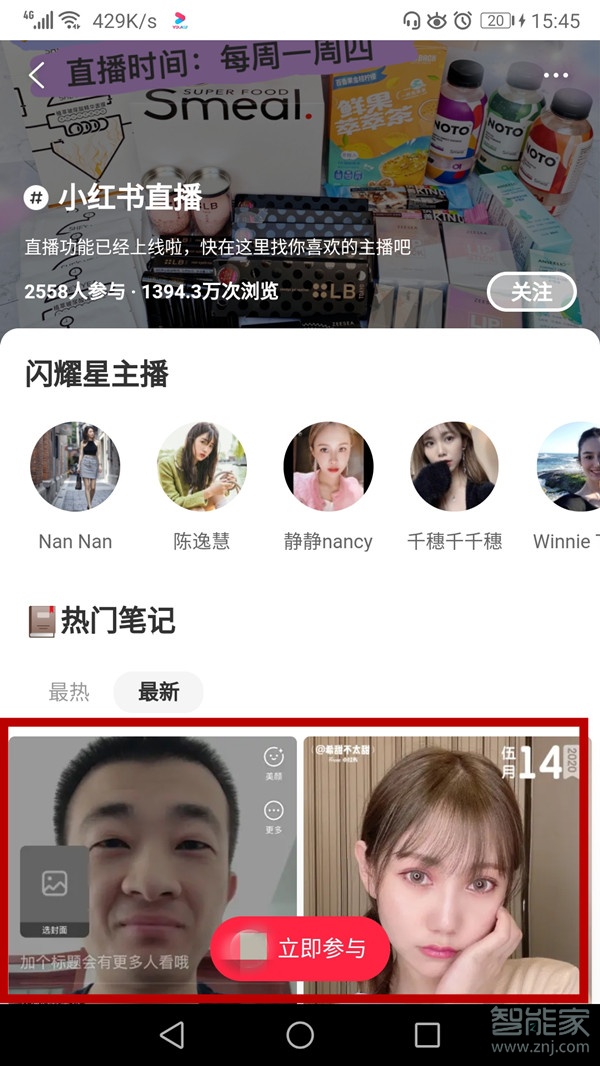Open the partly visible Winnie streamer avatar

pyautogui.click(x=568, y=467)
